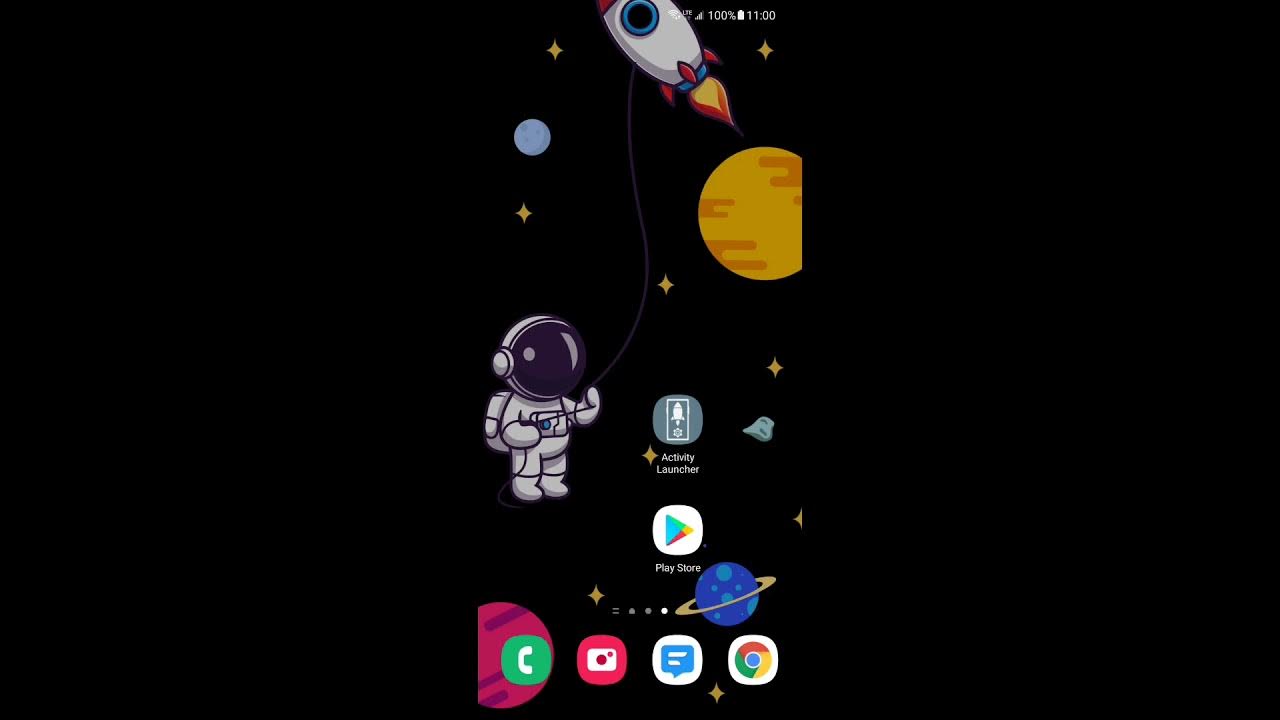Screen dimensions: 1280x720
Task: Launch the Play Store
Action: pyautogui.click(x=677, y=531)
